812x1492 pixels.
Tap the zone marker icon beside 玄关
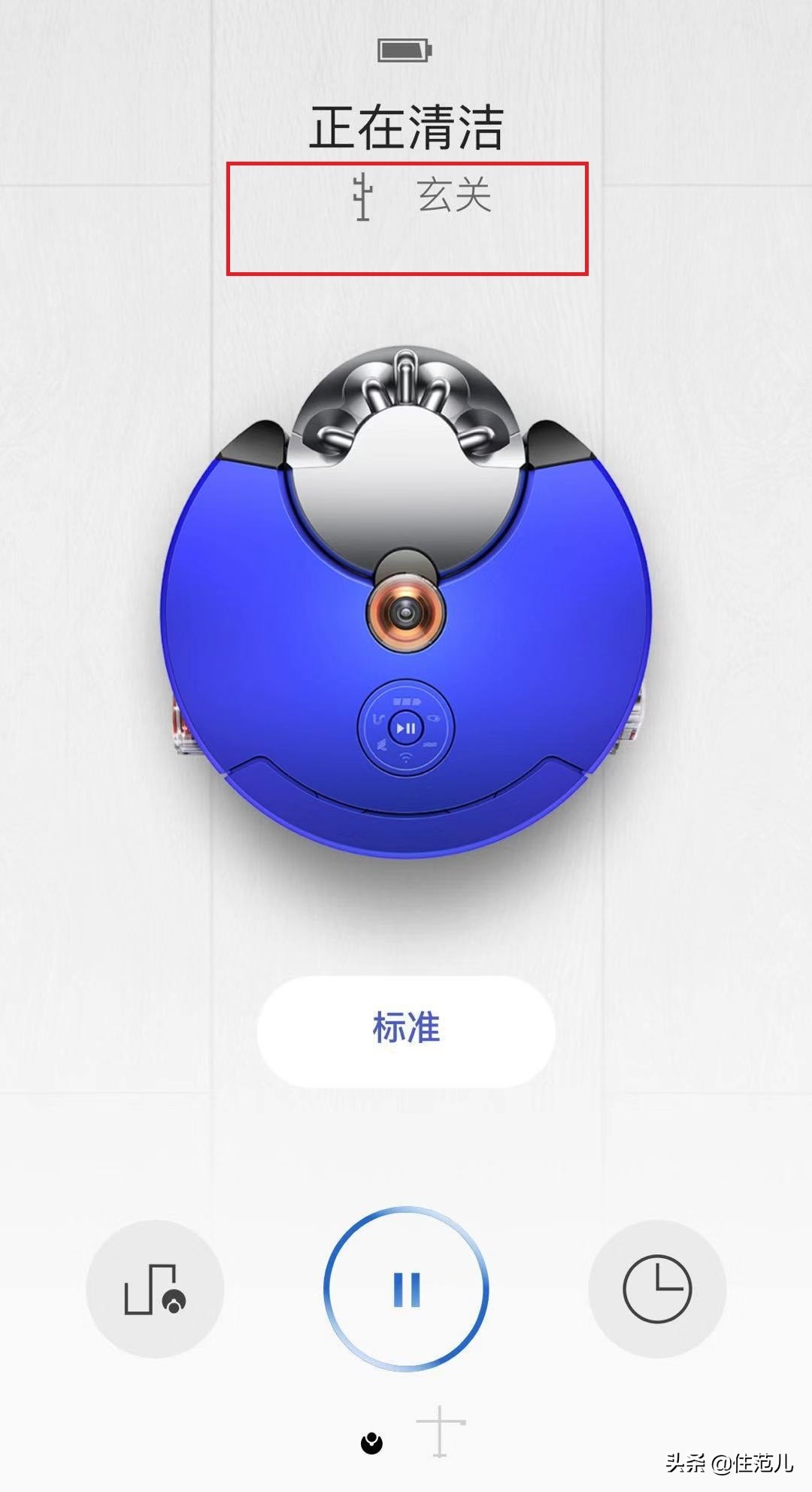(362, 196)
